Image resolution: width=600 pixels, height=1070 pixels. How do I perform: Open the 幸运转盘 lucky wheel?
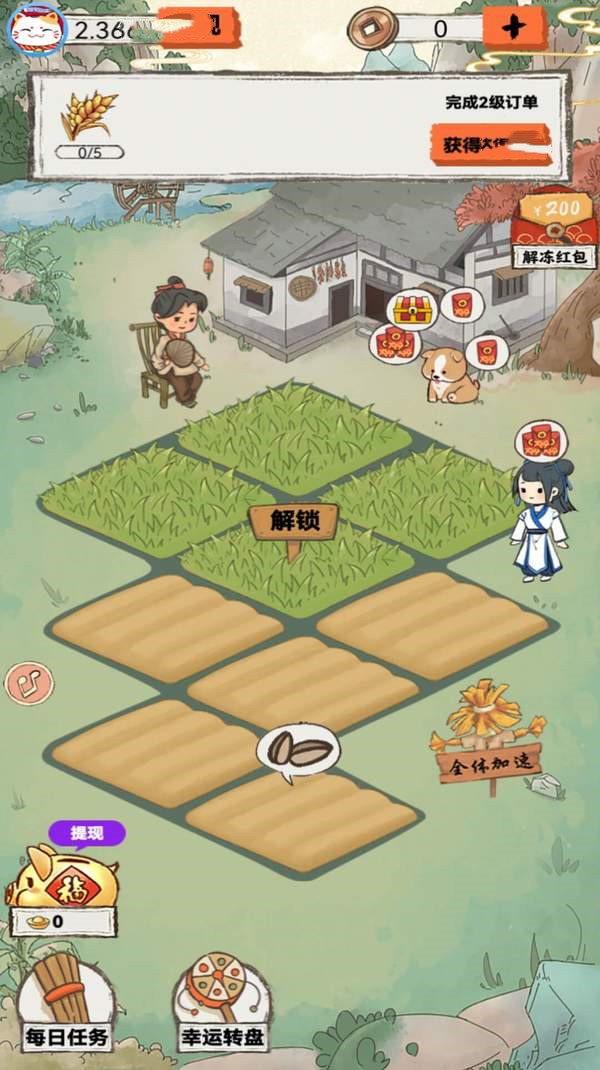222,1005
